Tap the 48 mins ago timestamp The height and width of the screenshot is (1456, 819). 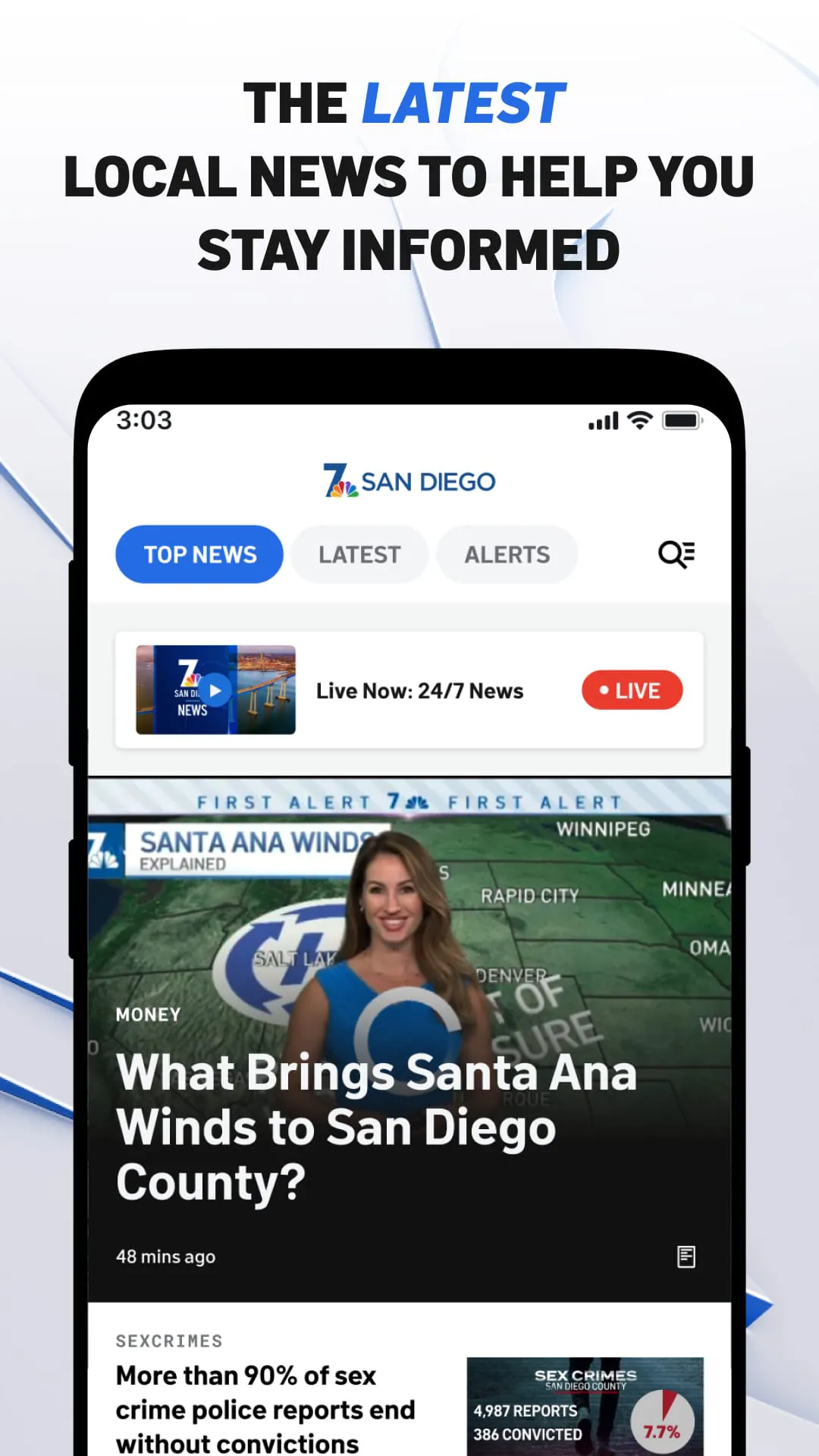pyautogui.click(x=168, y=1256)
